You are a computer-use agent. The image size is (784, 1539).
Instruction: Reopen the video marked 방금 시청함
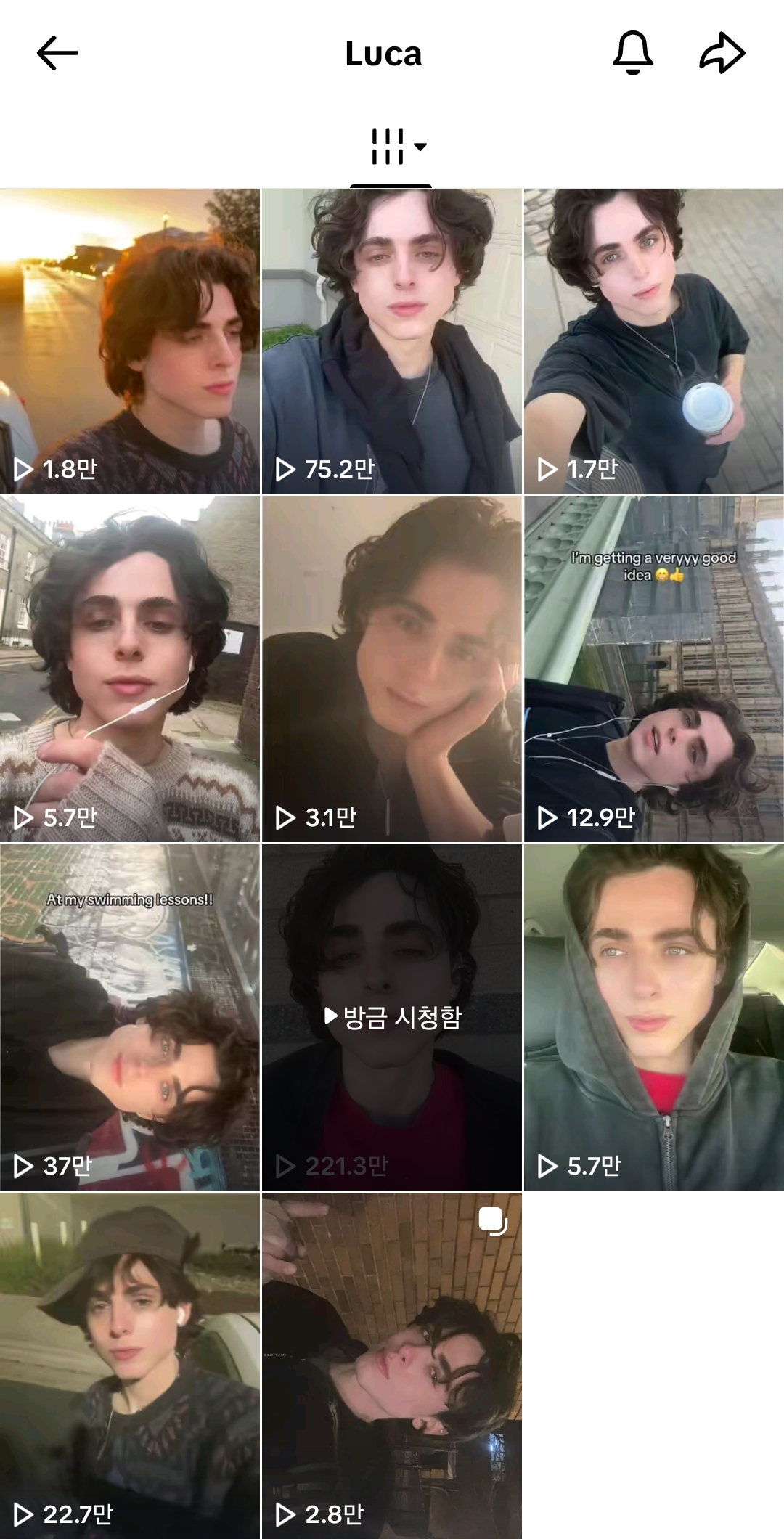point(391,1016)
